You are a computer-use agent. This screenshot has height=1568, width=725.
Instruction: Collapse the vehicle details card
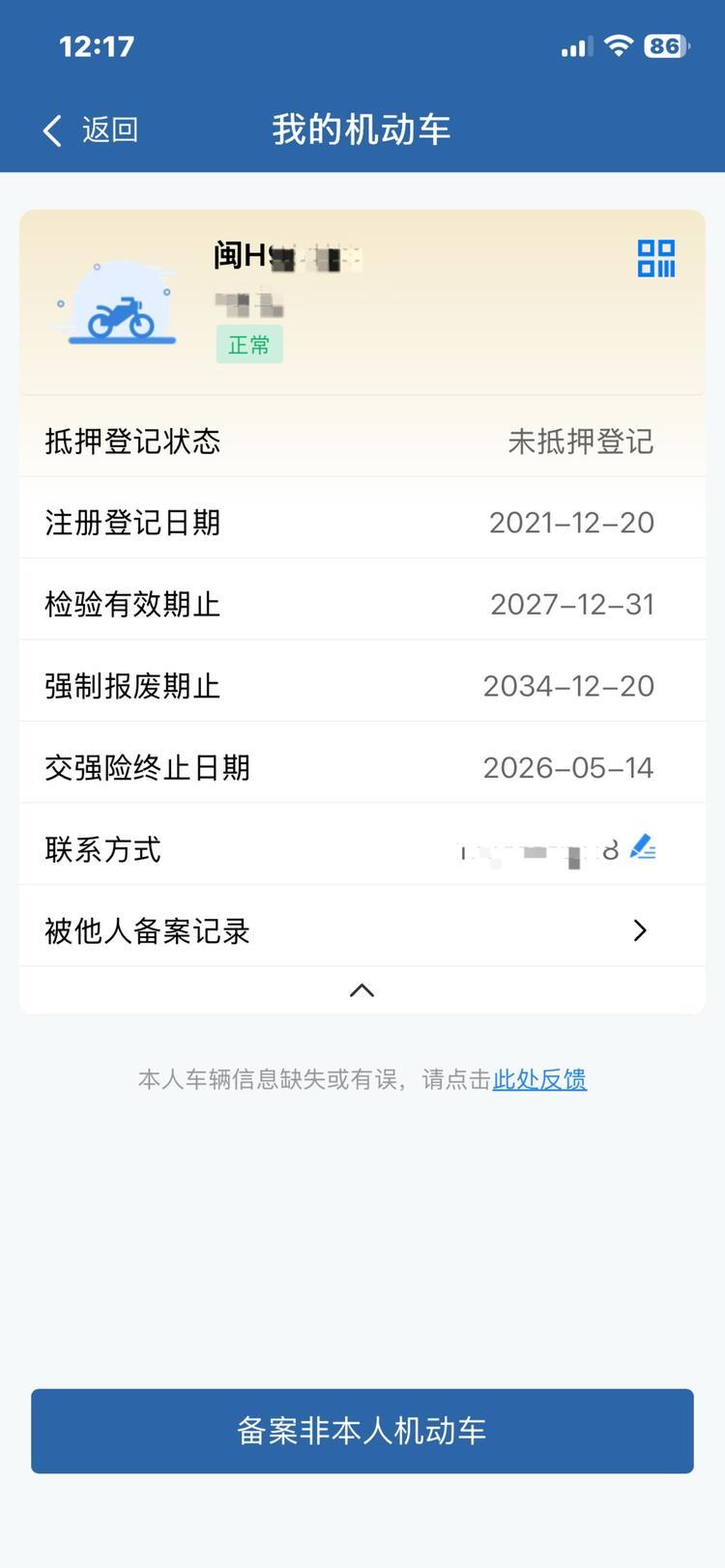pyautogui.click(x=362, y=990)
